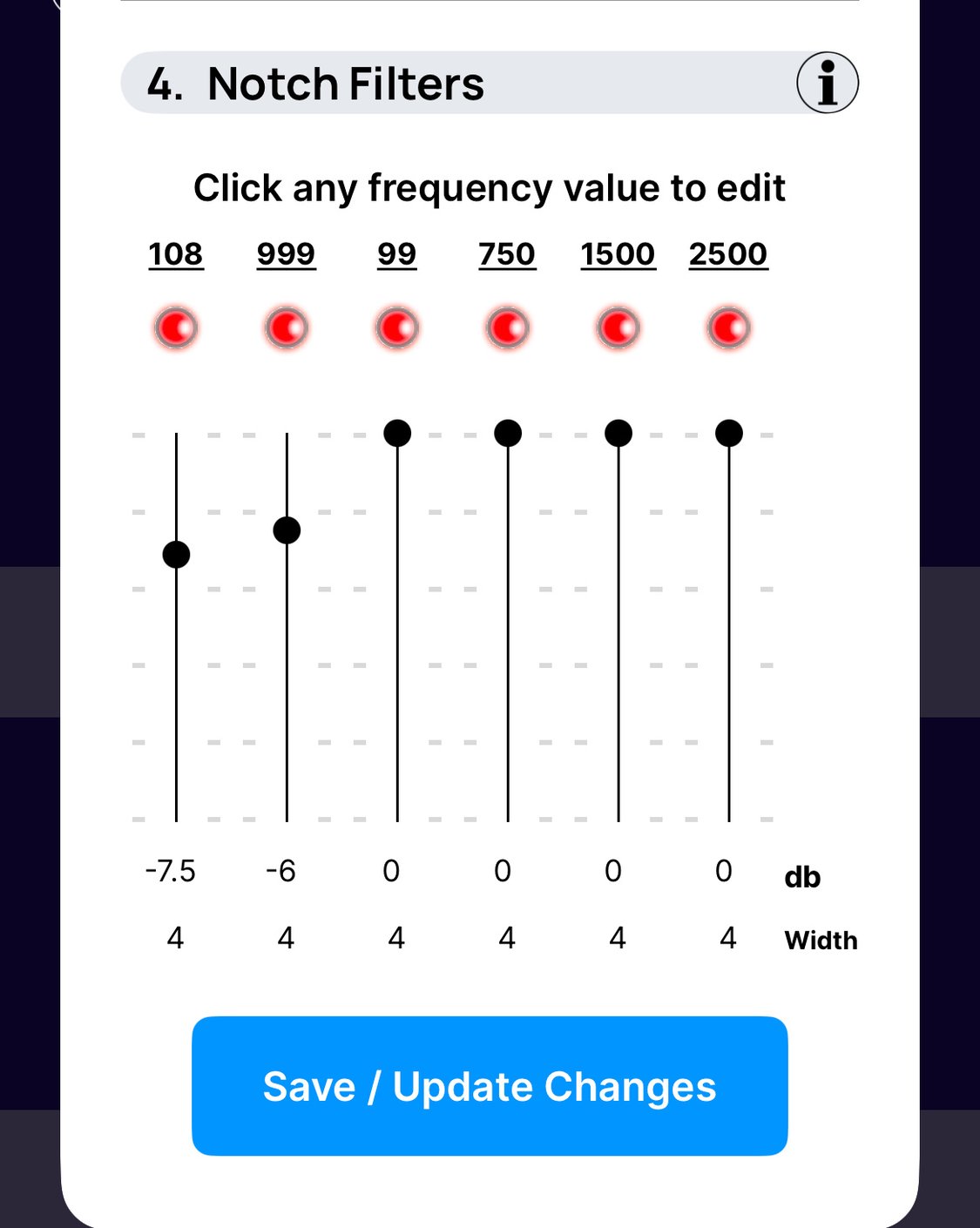Tap the 2500 filter's slider knob

[729, 433]
